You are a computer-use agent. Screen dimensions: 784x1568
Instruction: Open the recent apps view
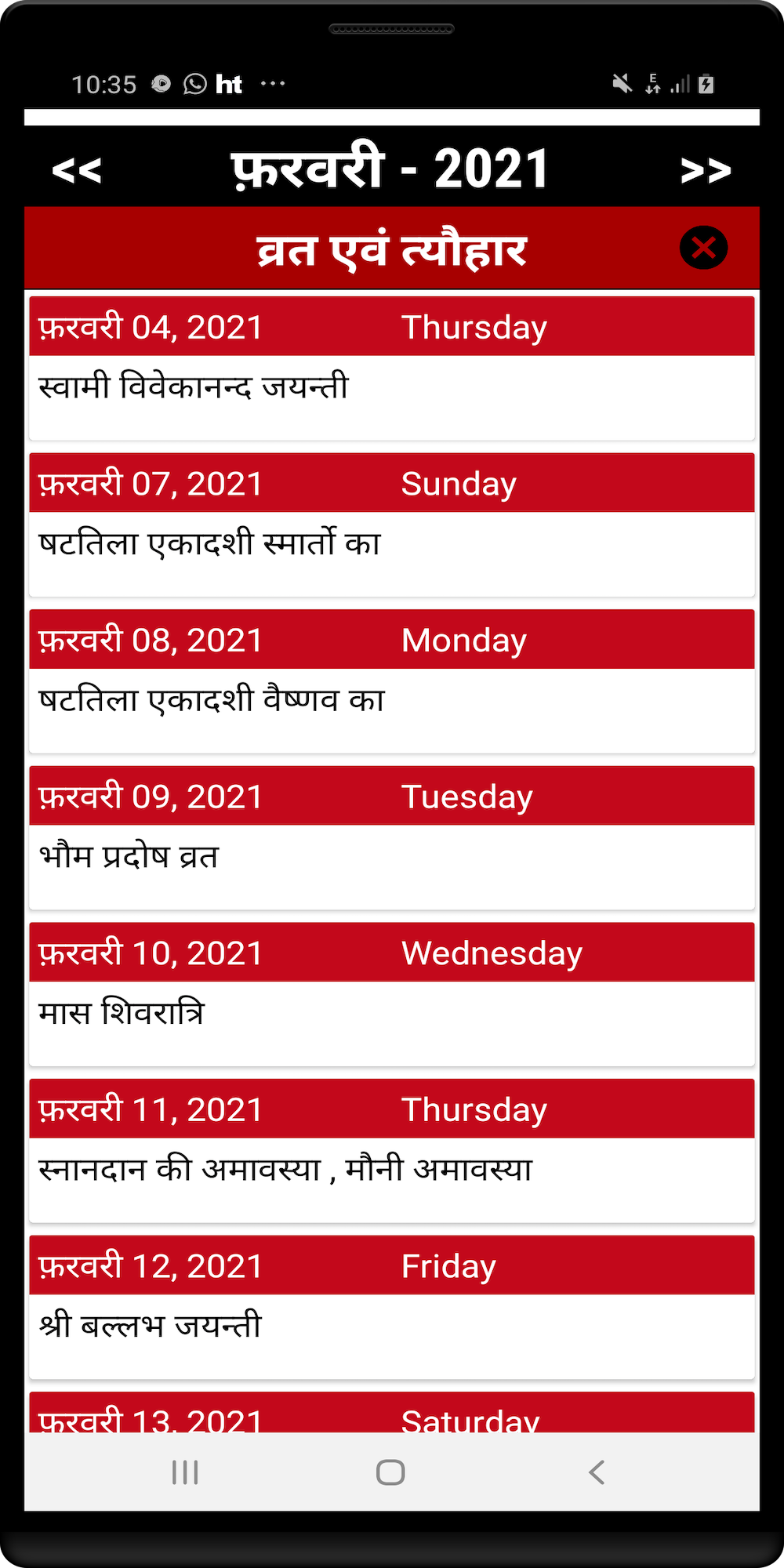(185, 1472)
